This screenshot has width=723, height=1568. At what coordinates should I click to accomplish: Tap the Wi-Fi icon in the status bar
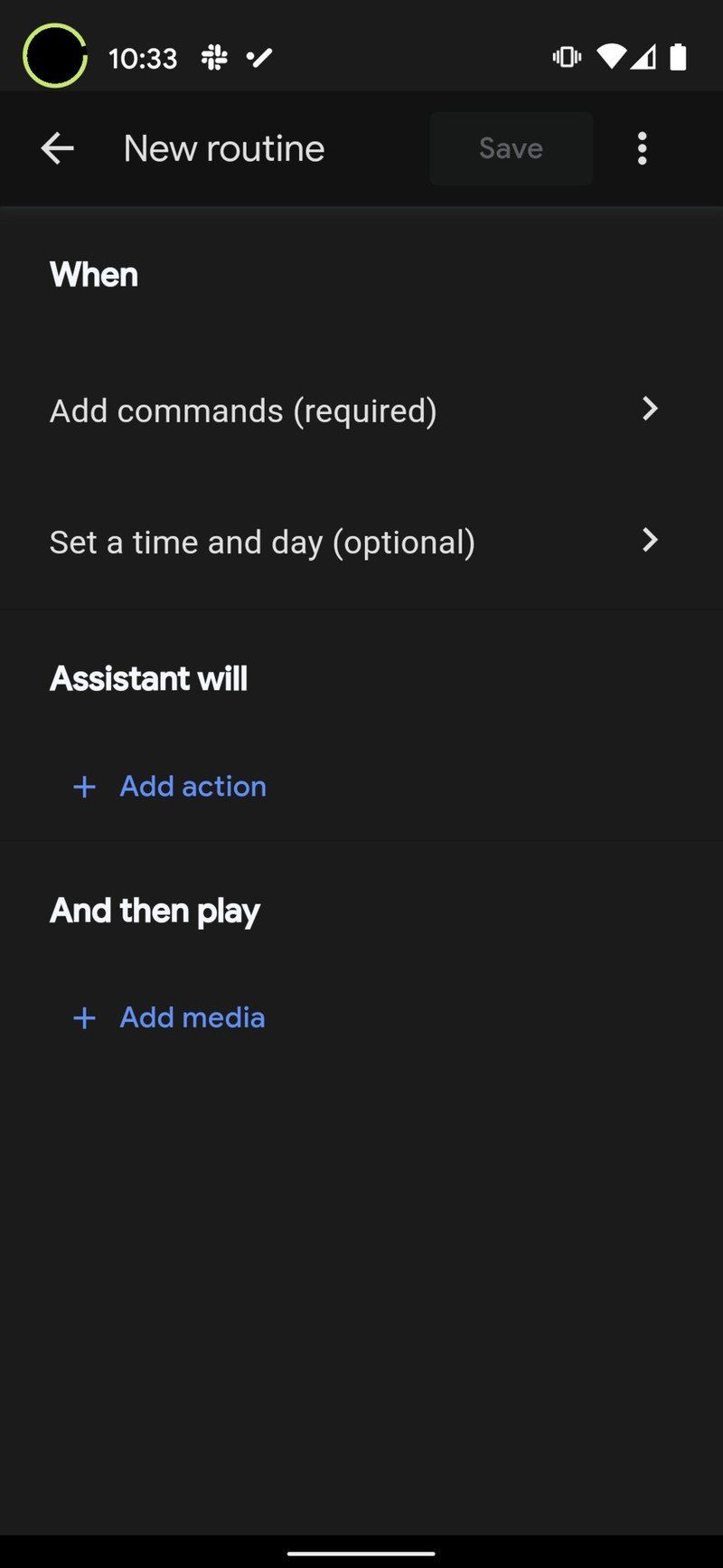(611, 57)
